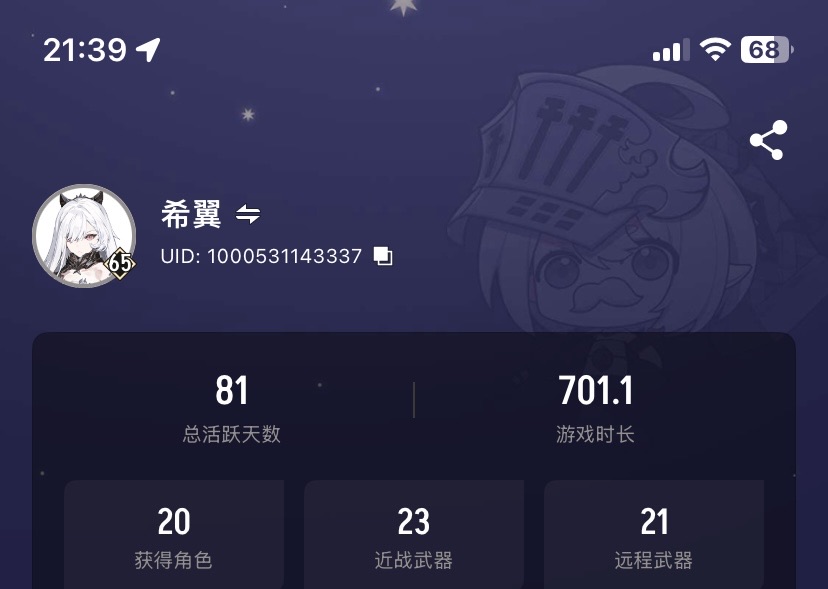Open the 近战武器 card
This screenshot has width=828, height=589.
414,535
